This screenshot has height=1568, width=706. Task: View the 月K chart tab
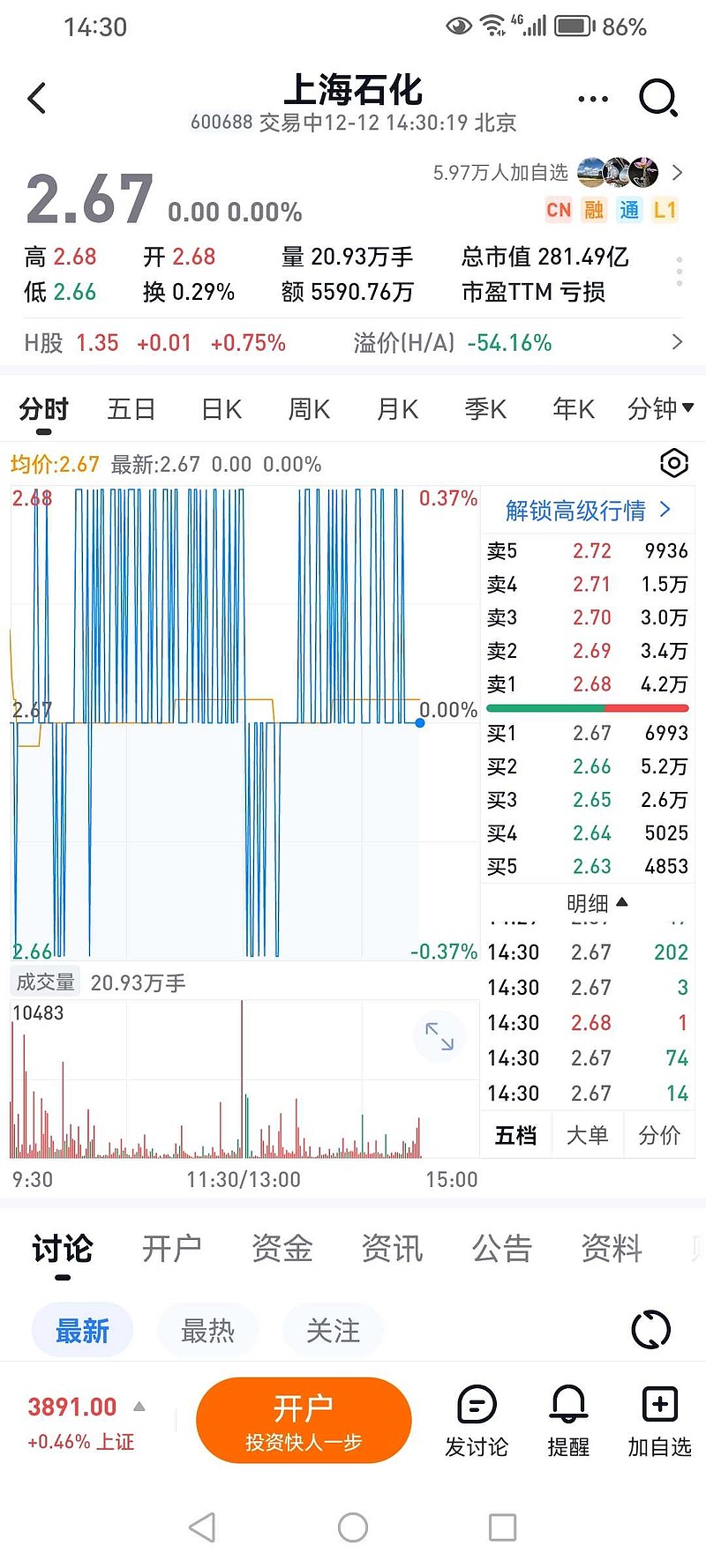[397, 409]
